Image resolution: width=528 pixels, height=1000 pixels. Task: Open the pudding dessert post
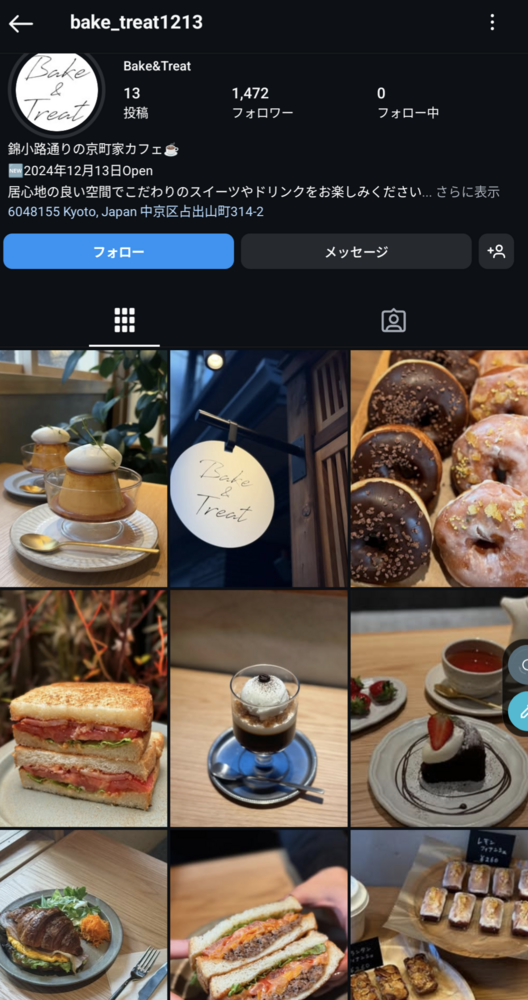tap(84, 468)
